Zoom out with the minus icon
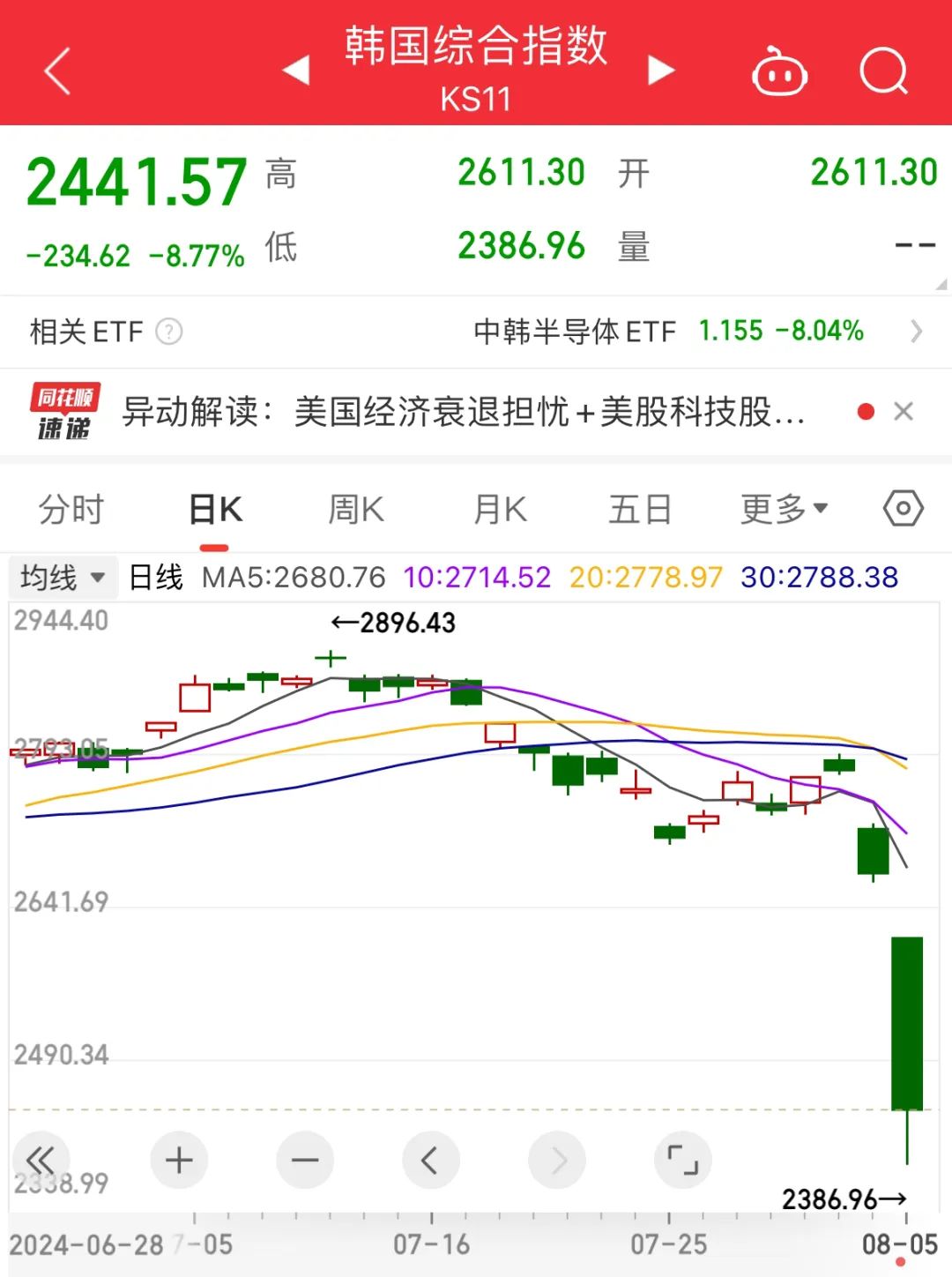Screen dimensions: 952x1277 304,1161
